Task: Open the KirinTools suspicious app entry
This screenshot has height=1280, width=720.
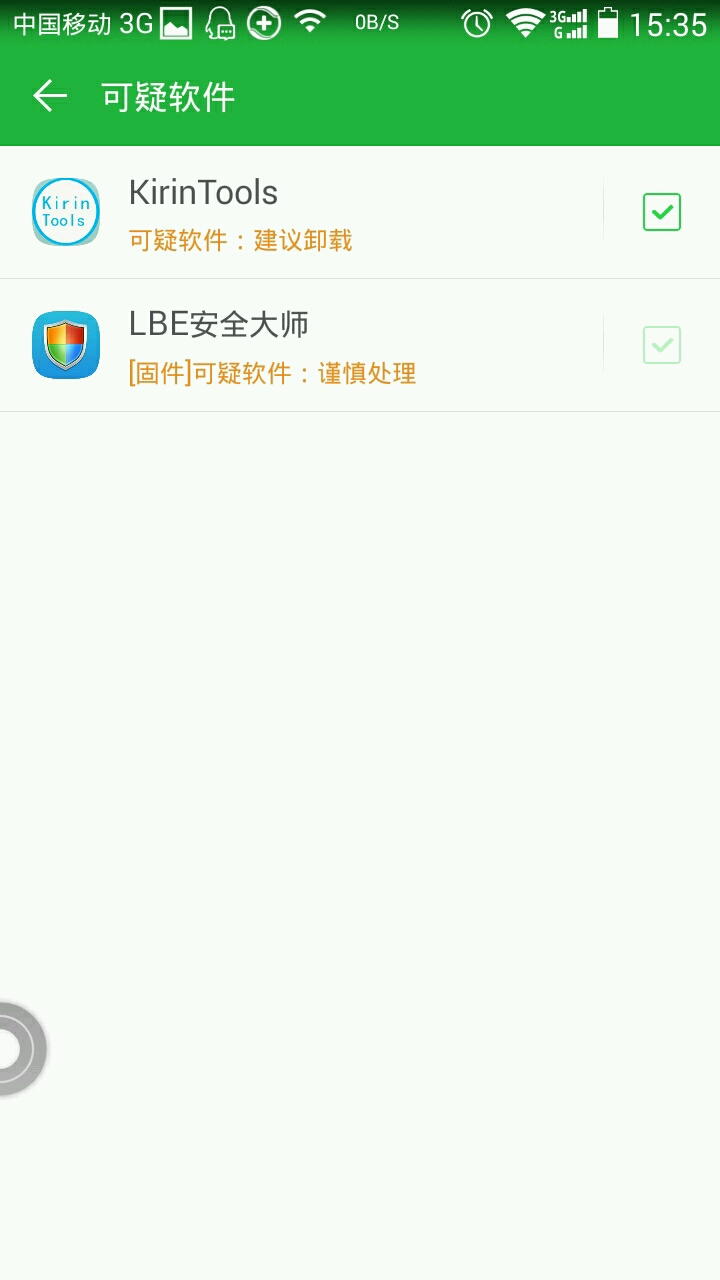Action: click(x=300, y=213)
